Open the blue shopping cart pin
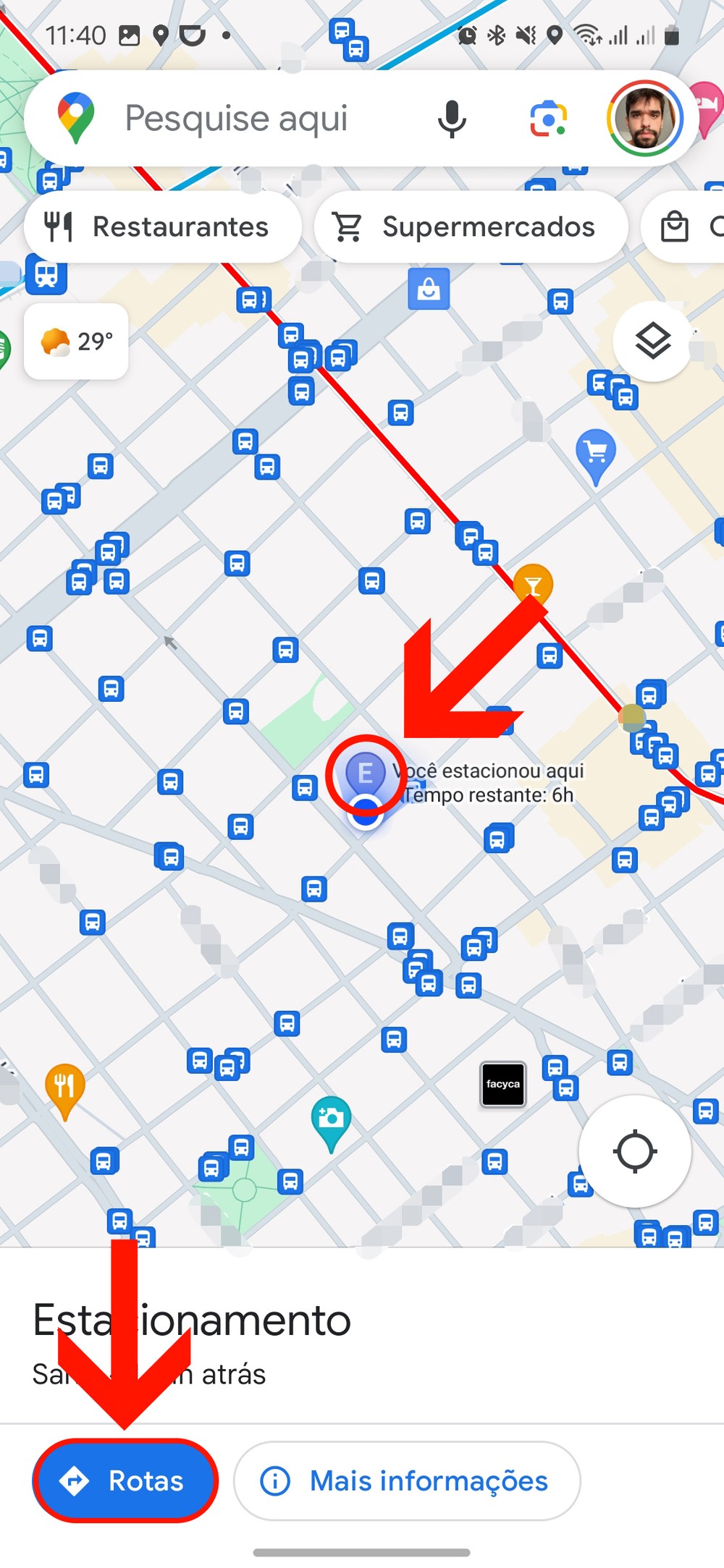724x1568 pixels. coord(596,453)
